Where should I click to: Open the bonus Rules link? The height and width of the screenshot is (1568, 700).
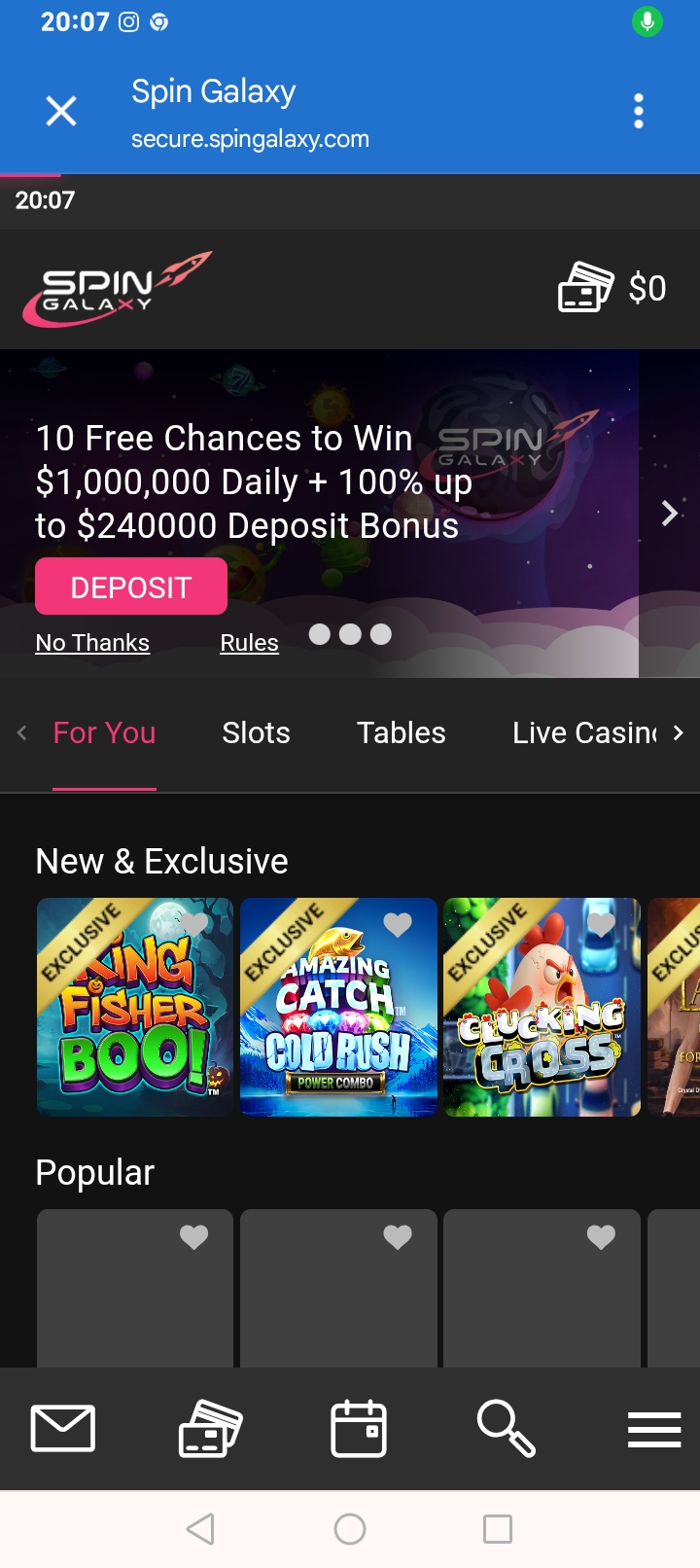tap(249, 643)
